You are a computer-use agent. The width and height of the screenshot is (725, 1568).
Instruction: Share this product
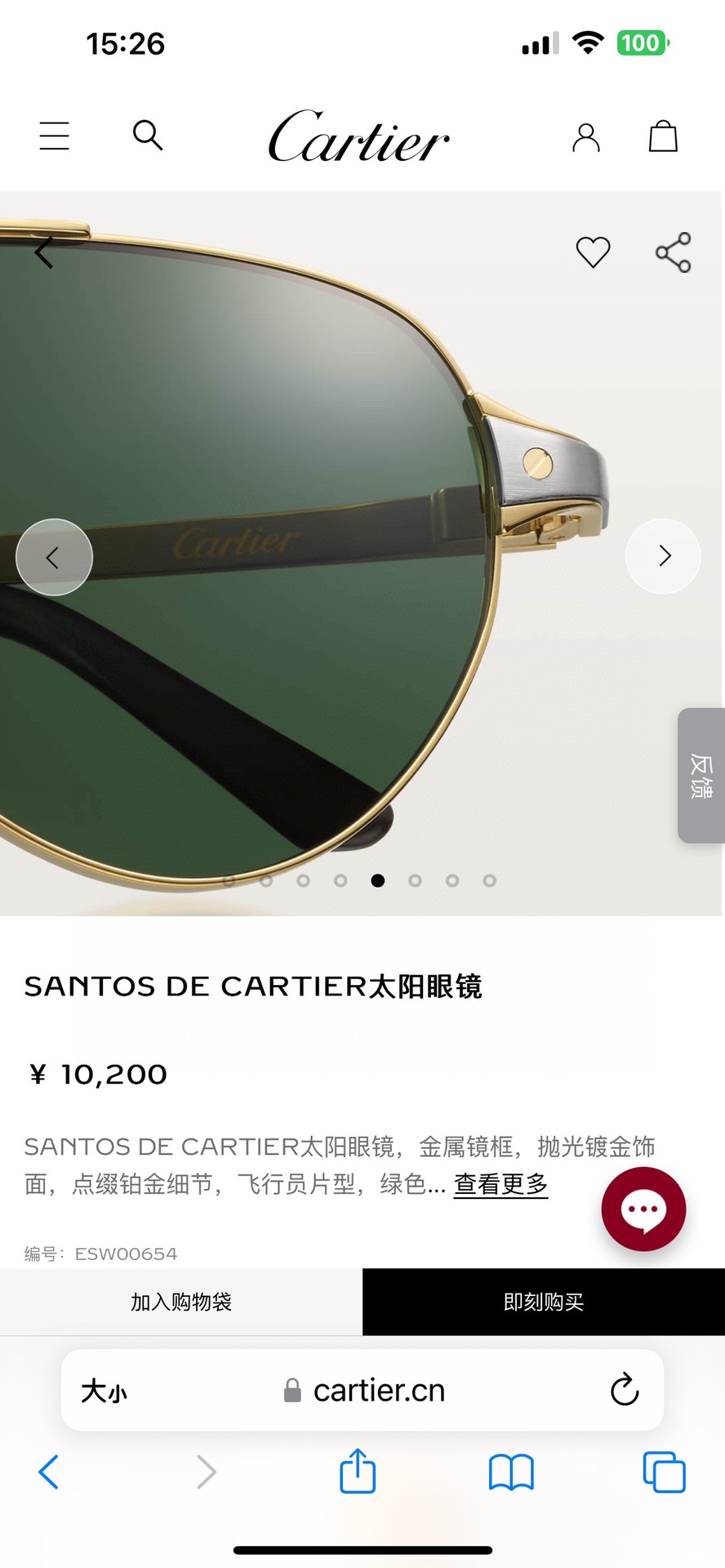674,252
